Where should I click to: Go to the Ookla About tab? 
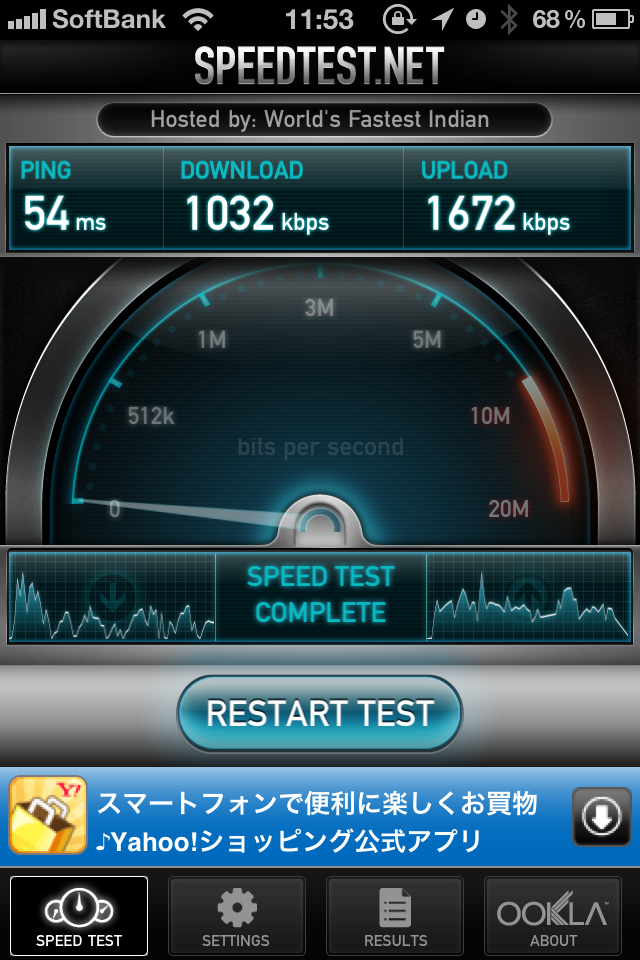[553, 916]
